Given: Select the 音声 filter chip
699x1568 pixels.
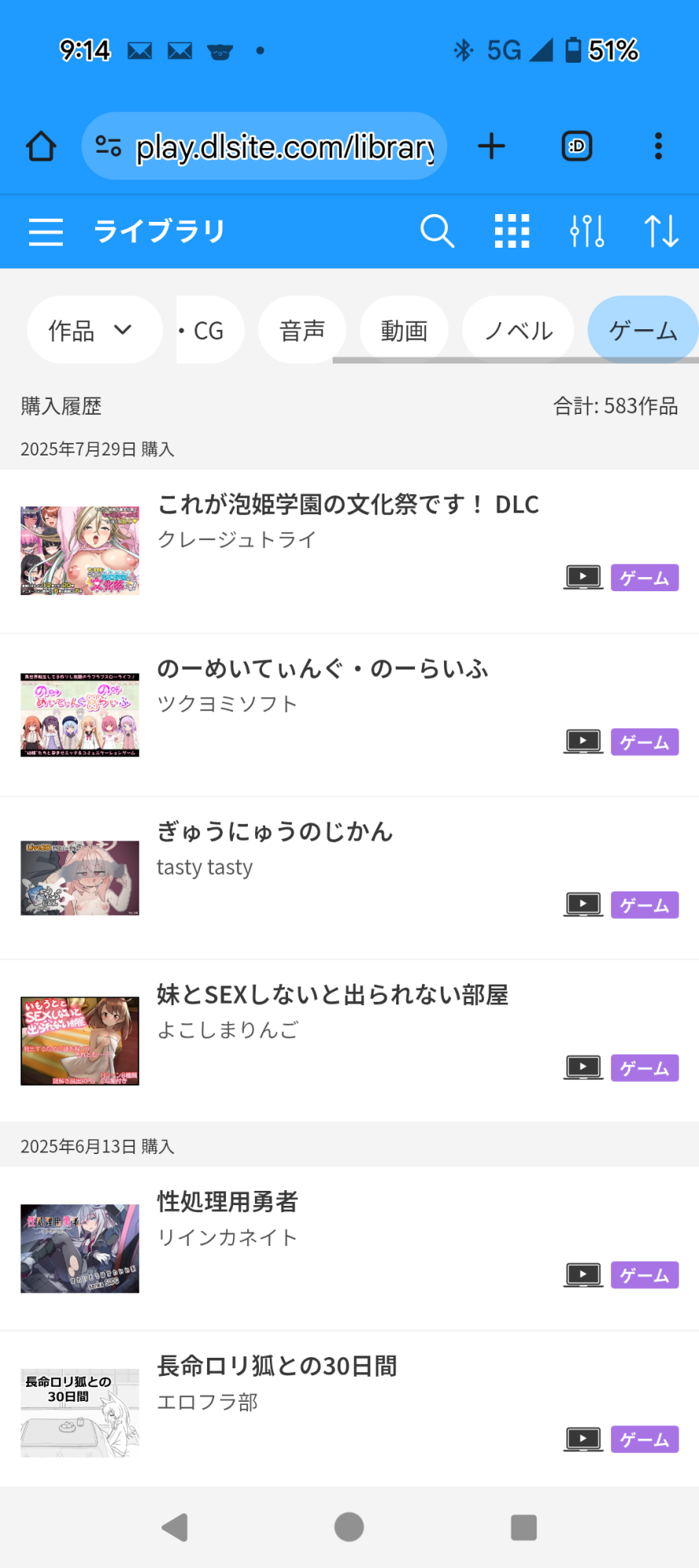Looking at the screenshot, I should (x=302, y=330).
